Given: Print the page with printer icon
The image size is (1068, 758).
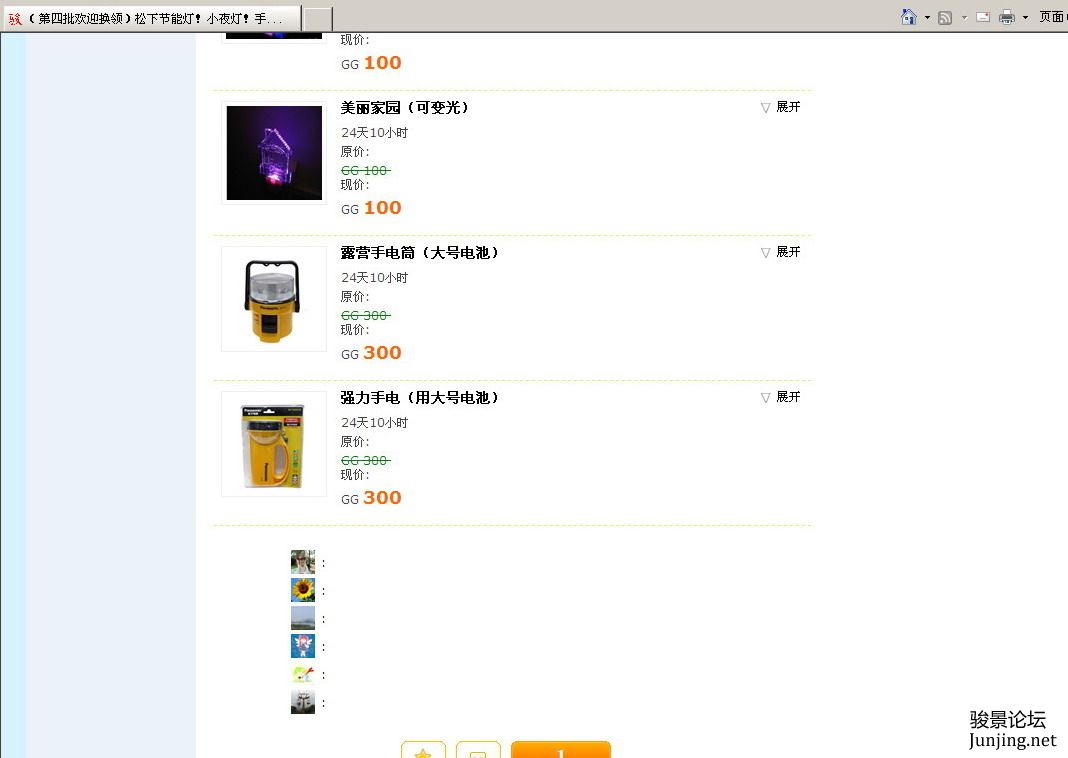Looking at the screenshot, I should (x=1007, y=17).
